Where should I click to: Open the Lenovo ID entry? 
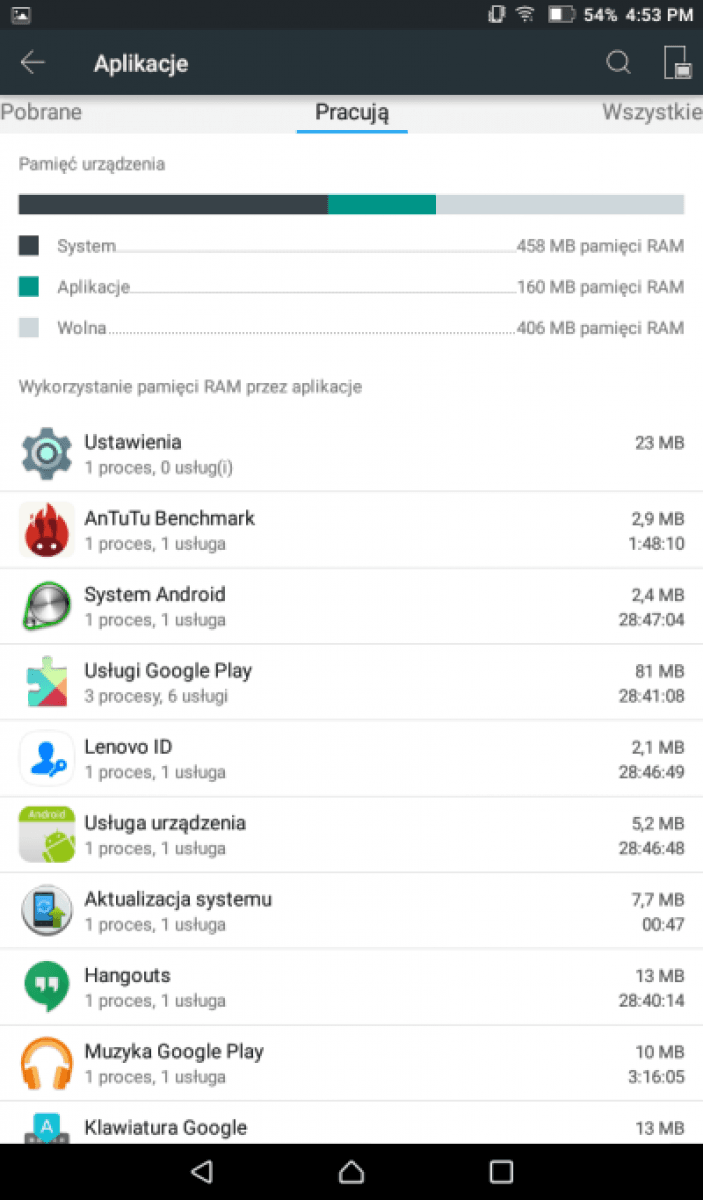pyautogui.click(x=351, y=758)
